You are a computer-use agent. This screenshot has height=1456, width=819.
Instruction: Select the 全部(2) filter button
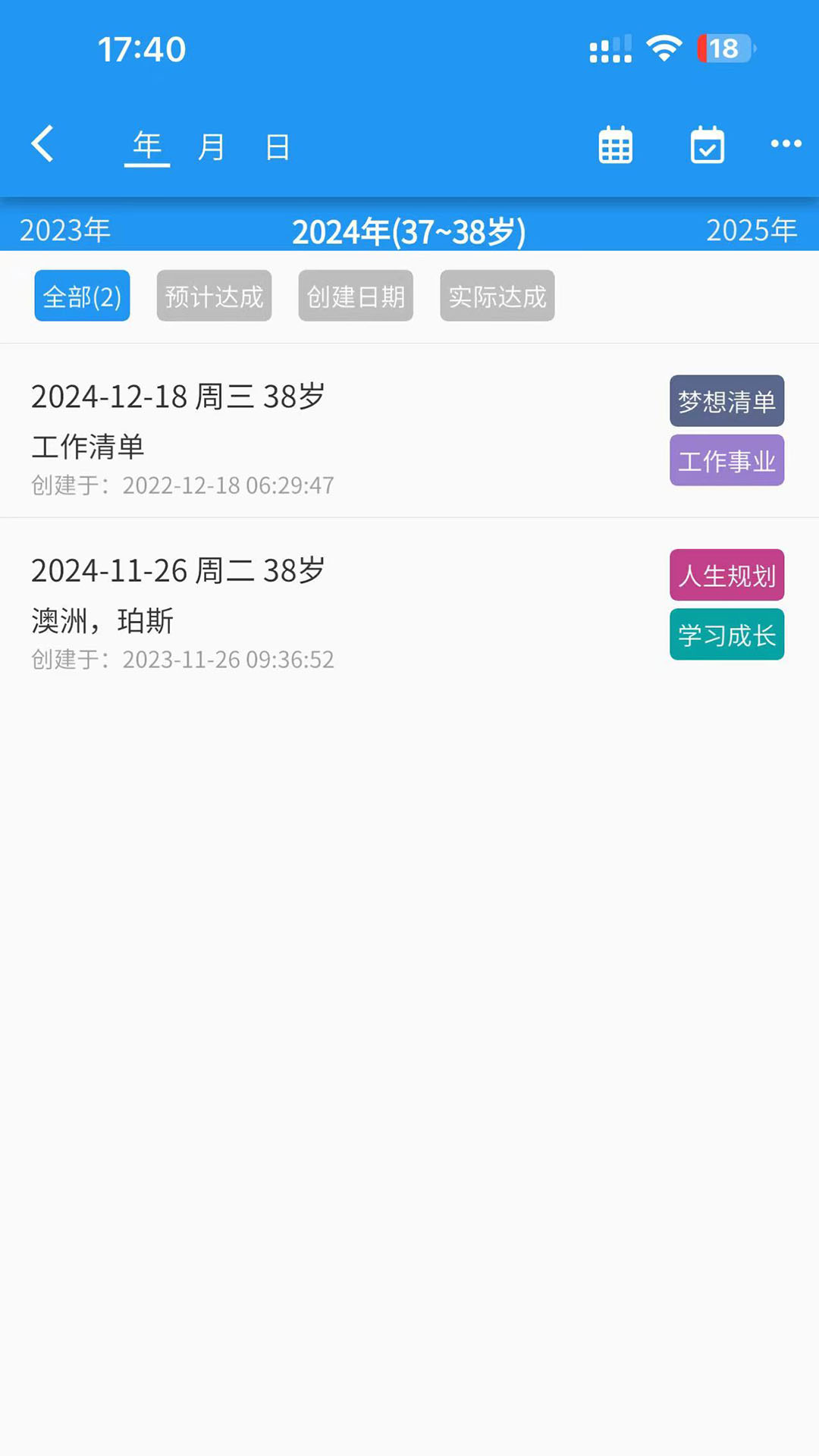(81, 296)
